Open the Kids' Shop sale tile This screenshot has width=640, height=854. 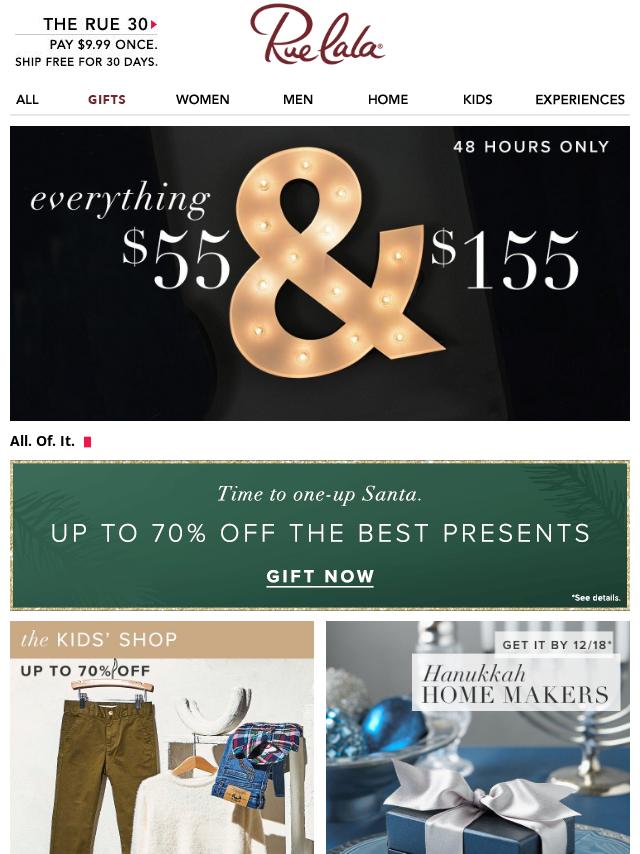[x=162, y=737]
